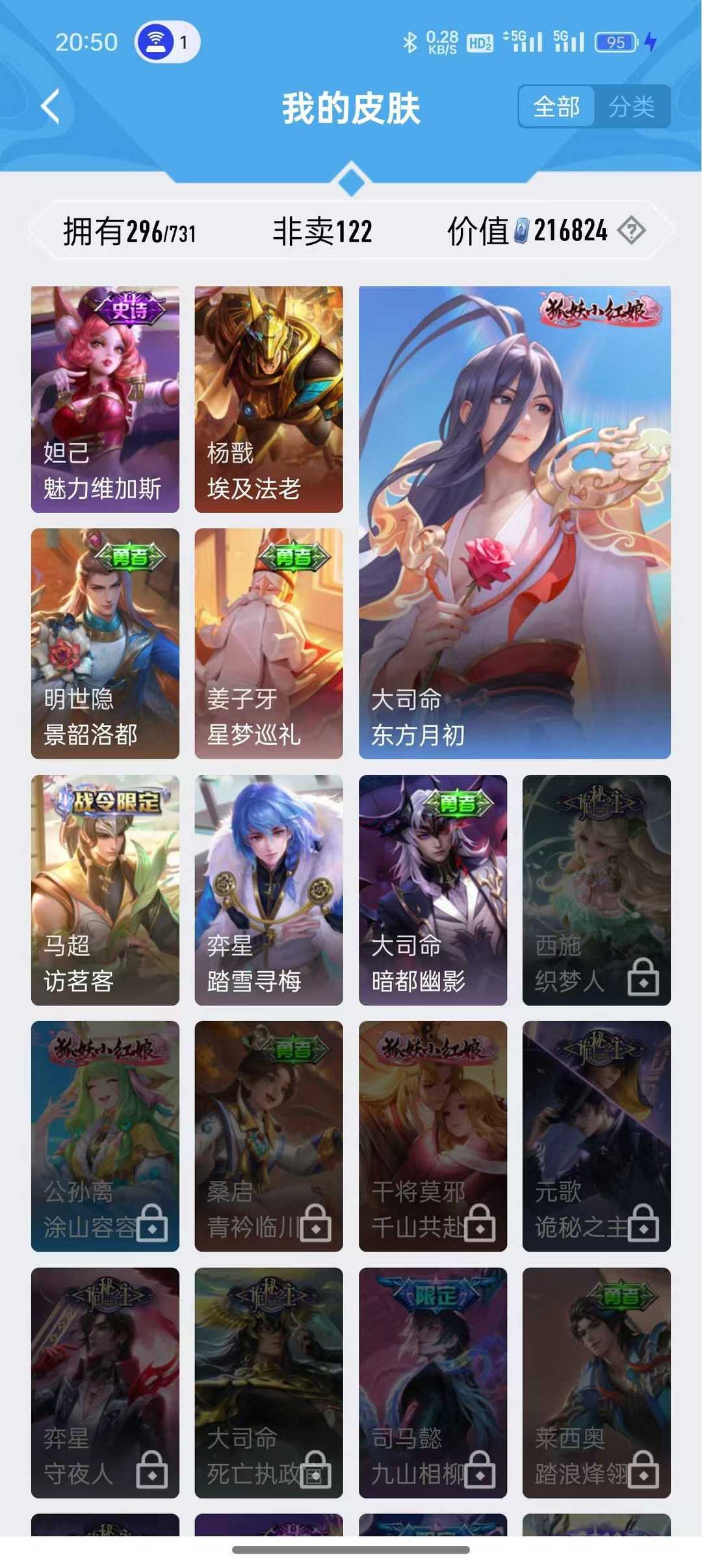Go back using the top-left arrow

(x=51, y=106)
